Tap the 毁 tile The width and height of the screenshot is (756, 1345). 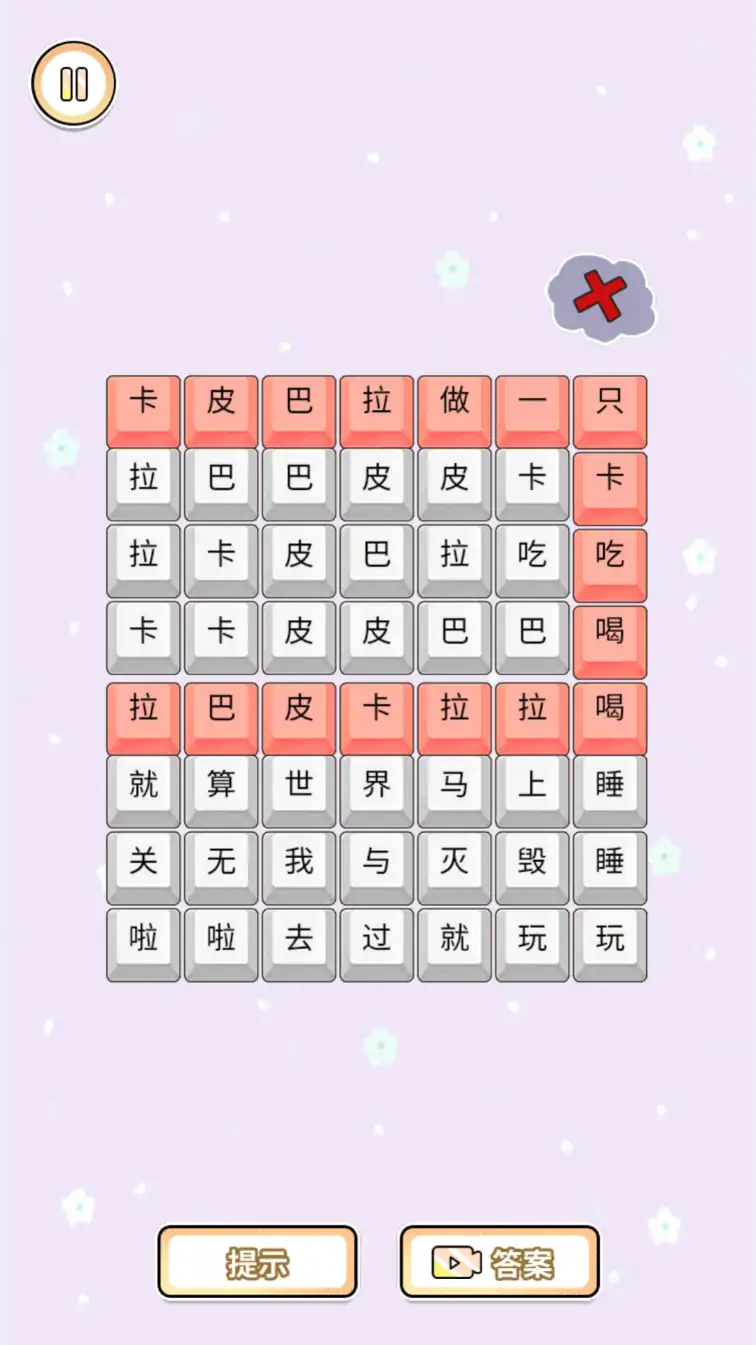click(x=532, y=861)
